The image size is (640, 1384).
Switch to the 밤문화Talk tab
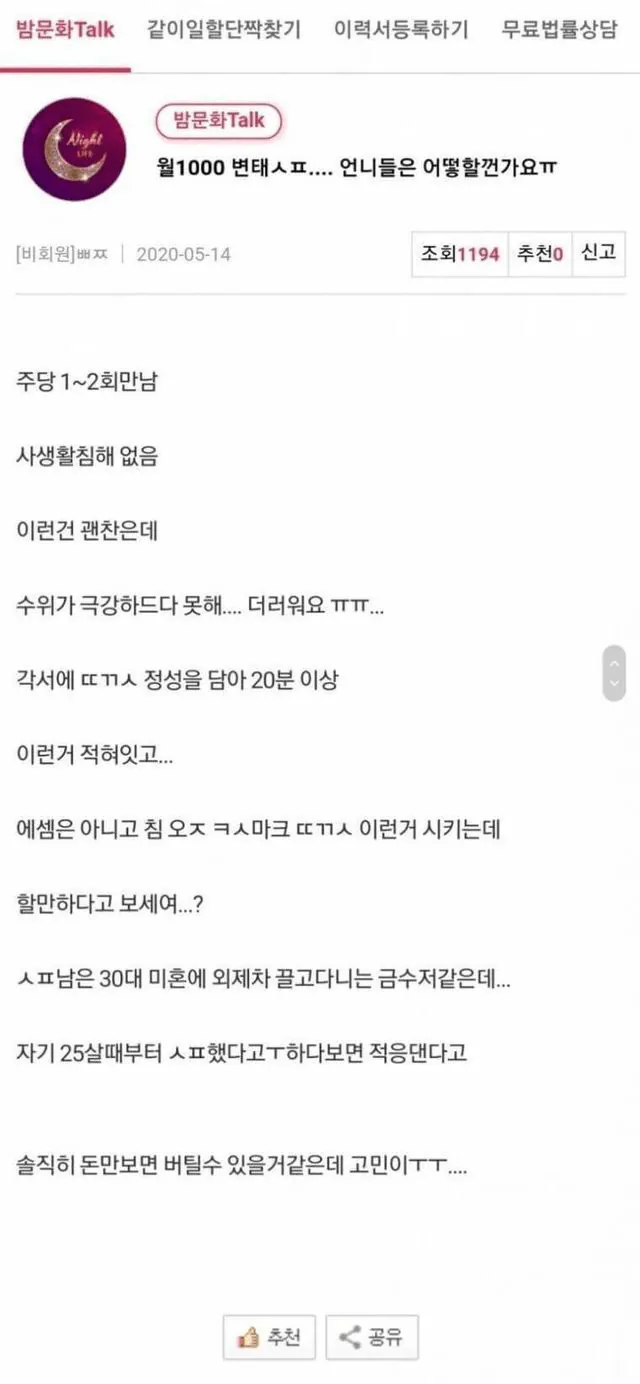[66, 29]
